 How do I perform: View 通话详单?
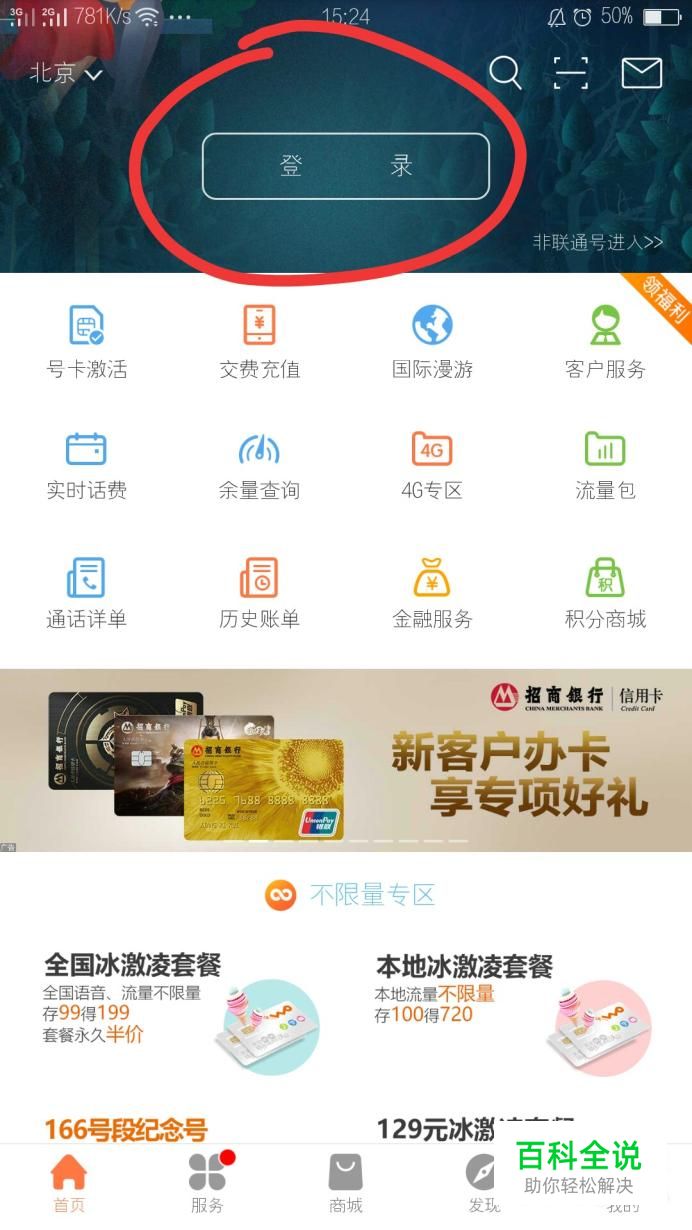tap(87, 593)
